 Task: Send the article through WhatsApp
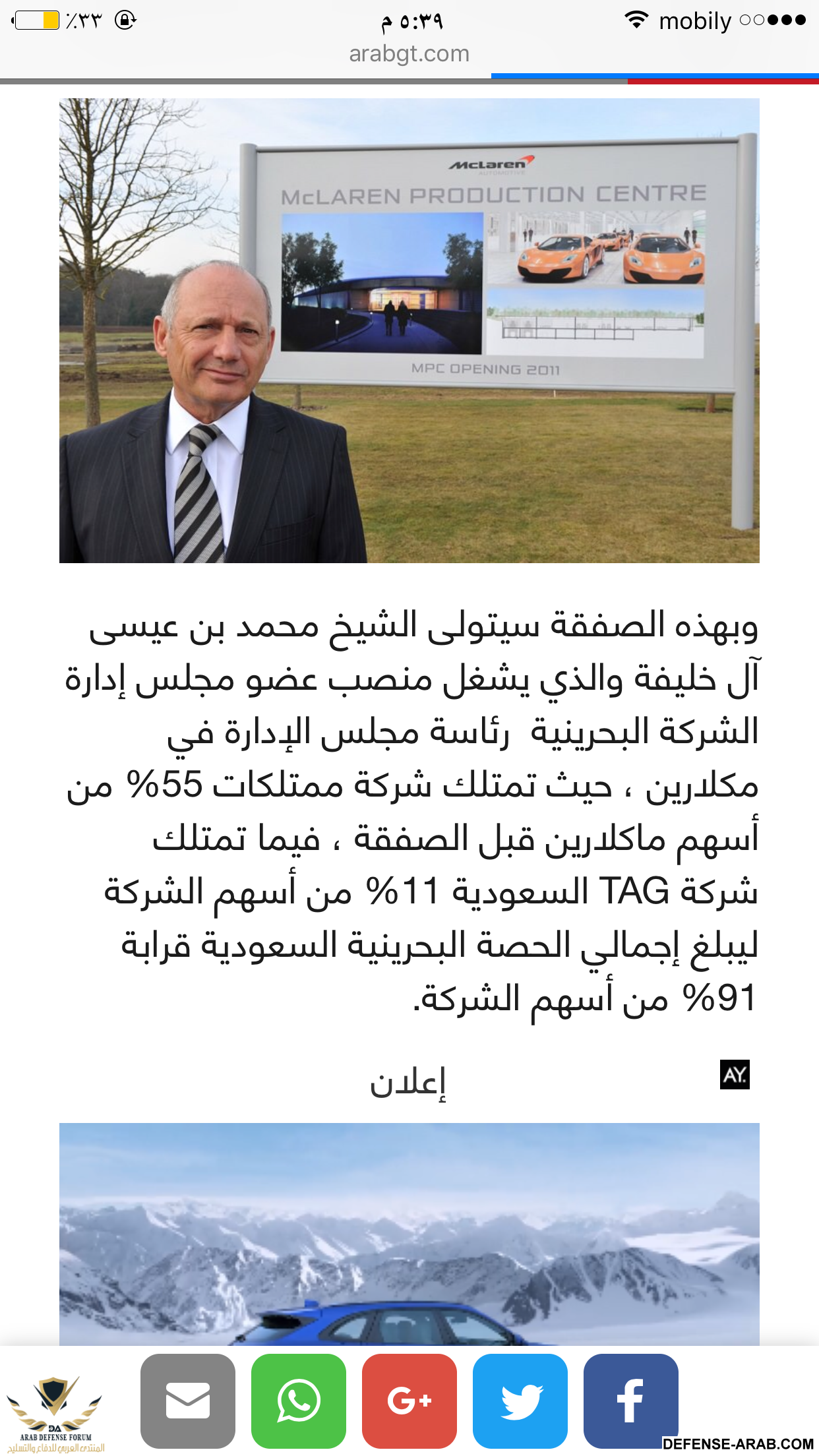point(299,1401)
